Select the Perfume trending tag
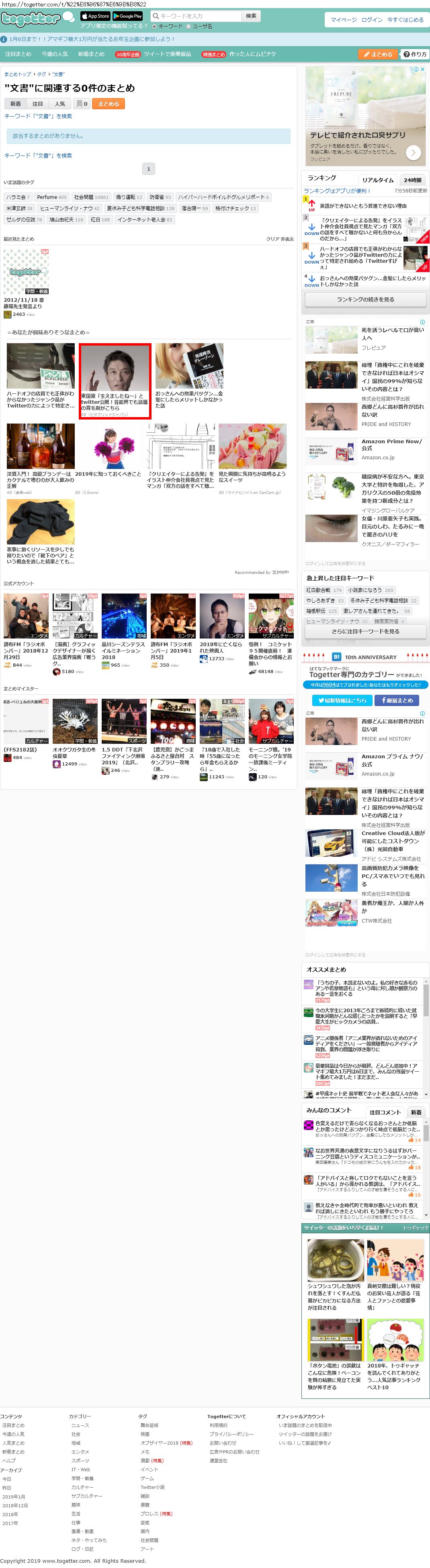Viewport: 430px width, 1568px height. (x=52, y=197)
